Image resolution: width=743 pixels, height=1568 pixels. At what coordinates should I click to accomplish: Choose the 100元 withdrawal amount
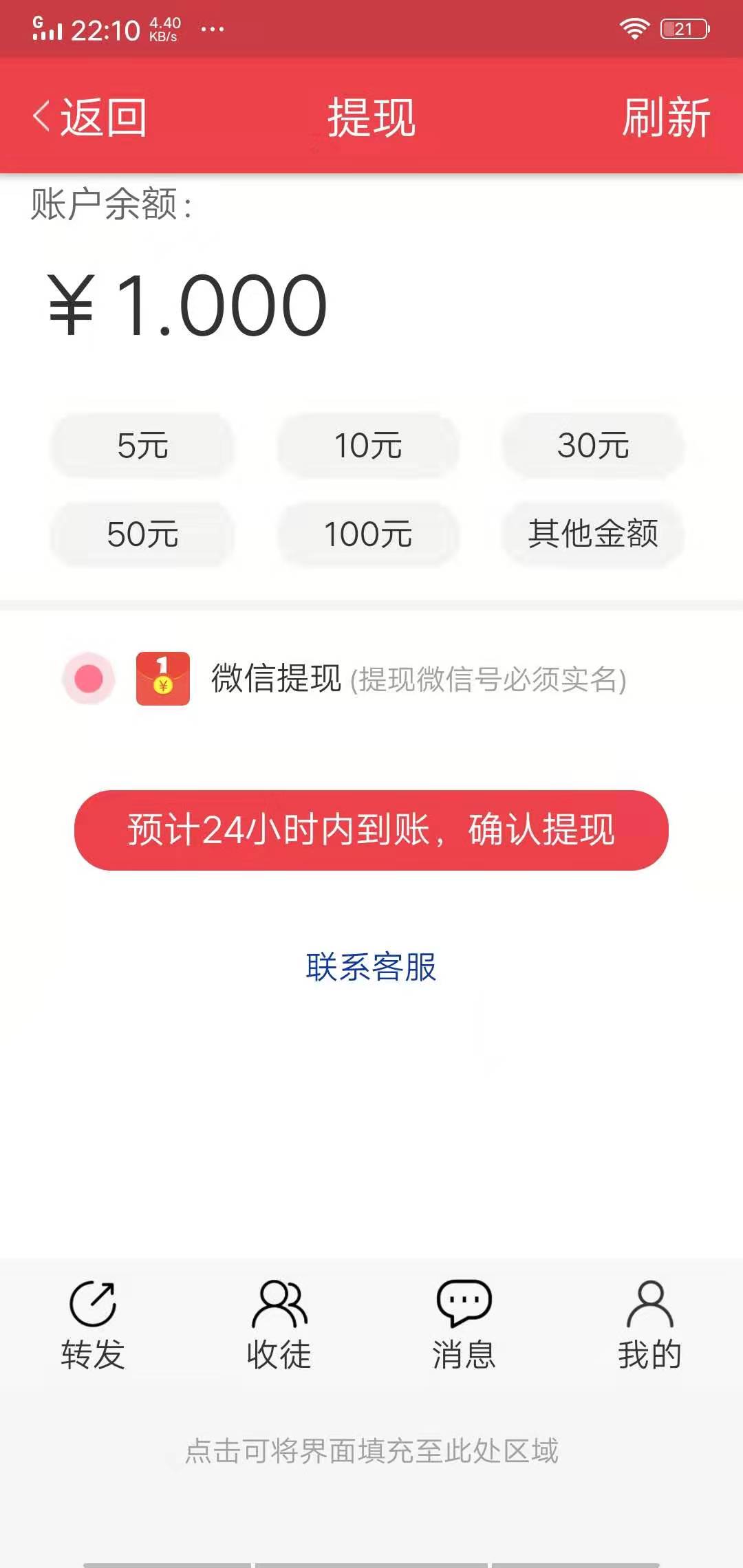367,536
